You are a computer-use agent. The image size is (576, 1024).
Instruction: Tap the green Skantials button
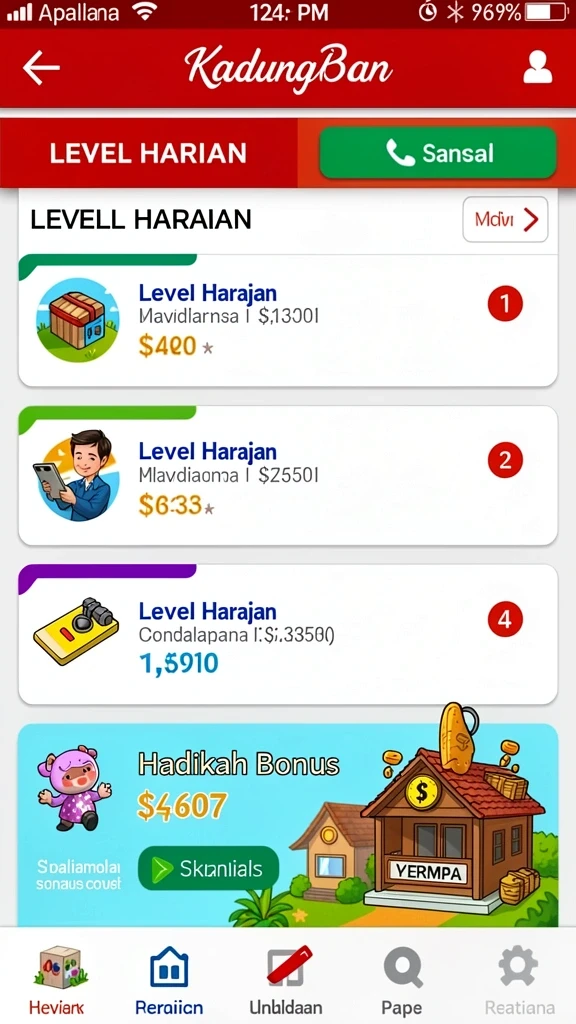208,869
